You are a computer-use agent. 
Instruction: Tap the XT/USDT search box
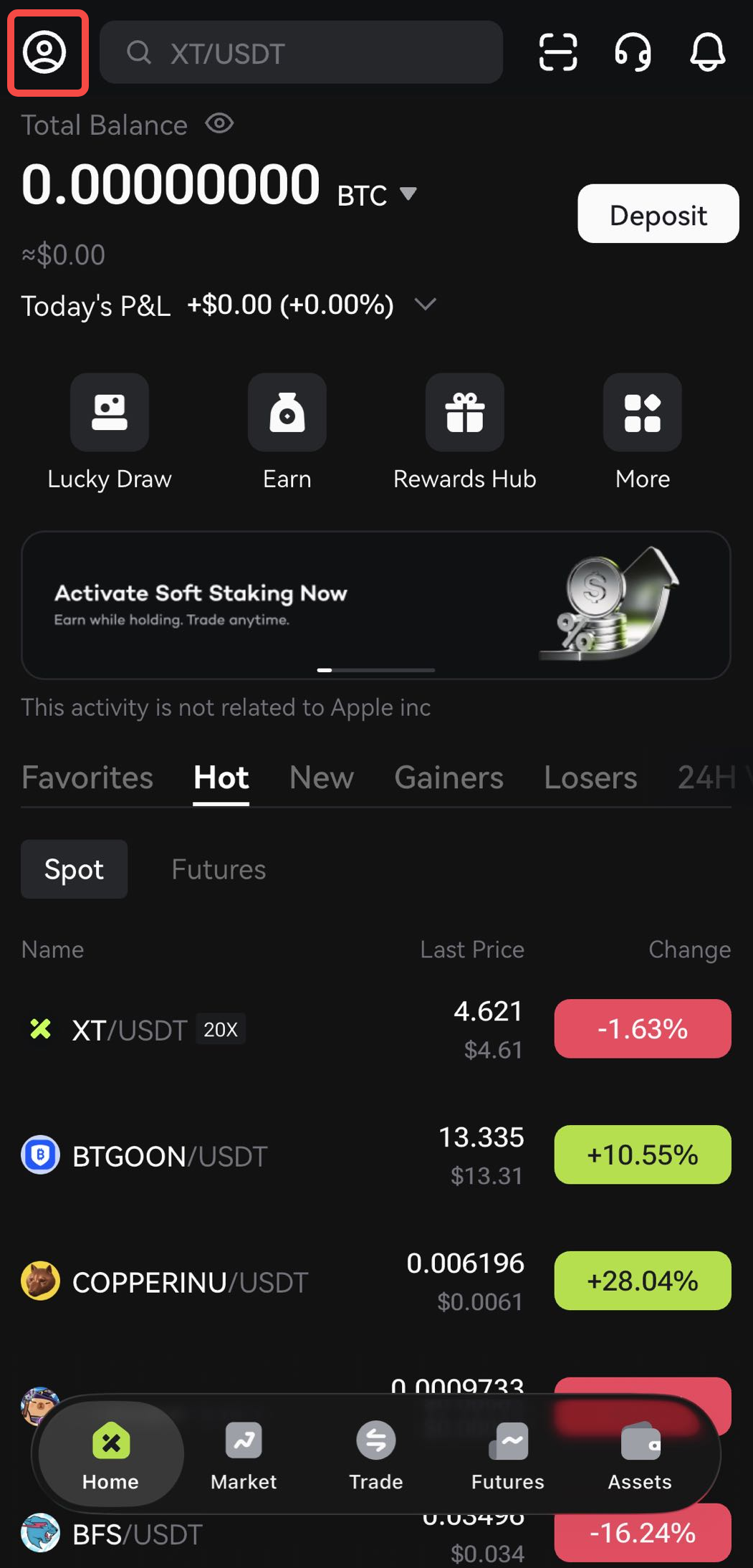(301, 52)
